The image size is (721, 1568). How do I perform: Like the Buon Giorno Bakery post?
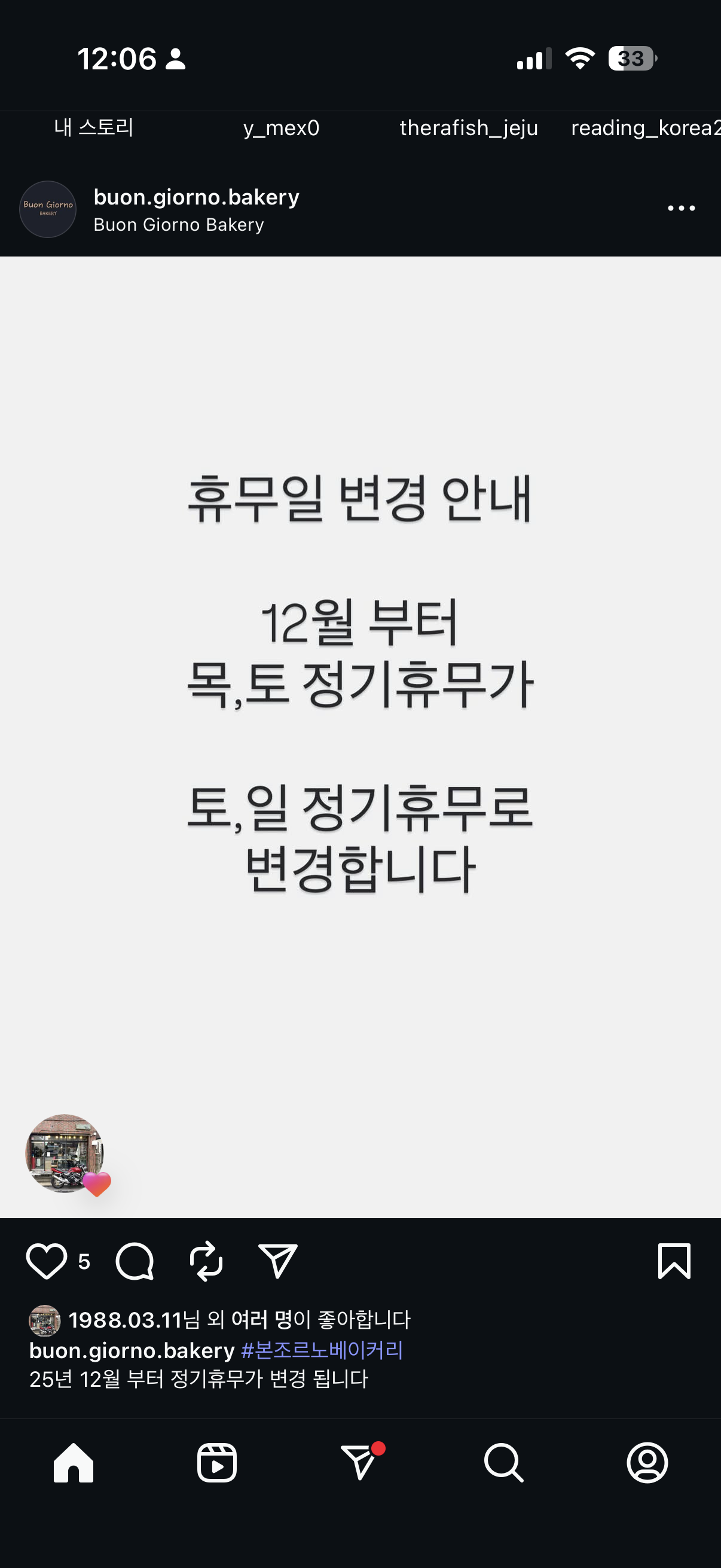click(46, 1261)
